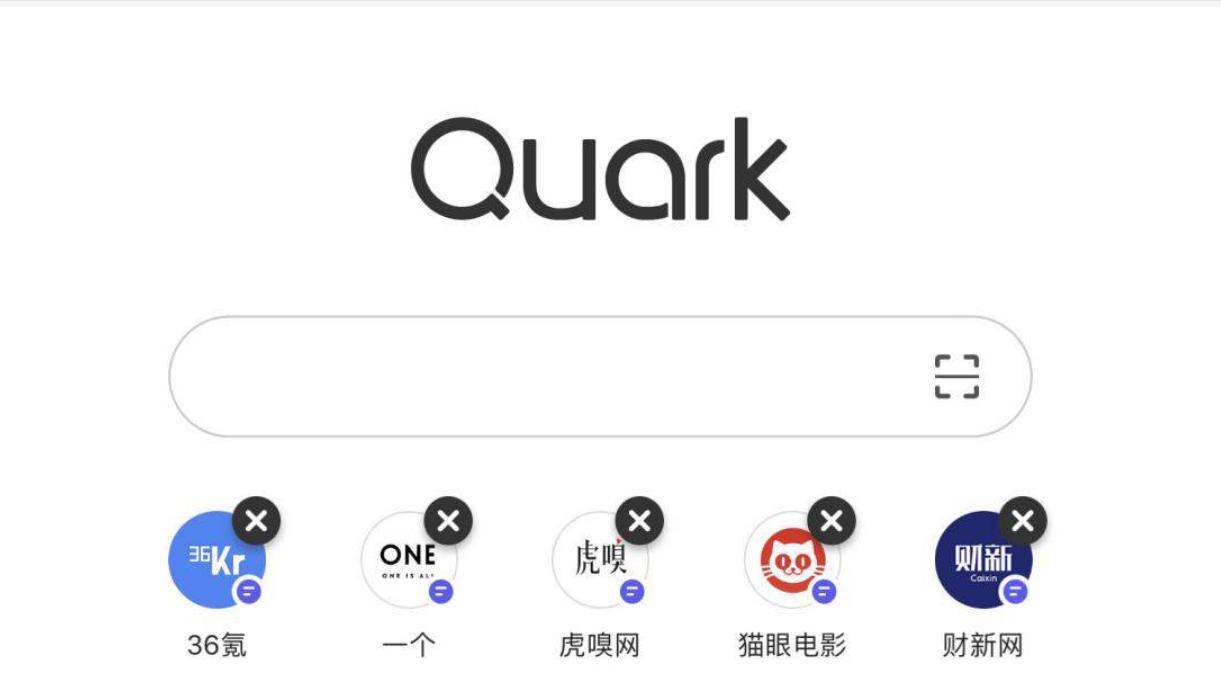Open the 36氪 site shortcut
The image size is (1221, 700).
click(214, 560)
